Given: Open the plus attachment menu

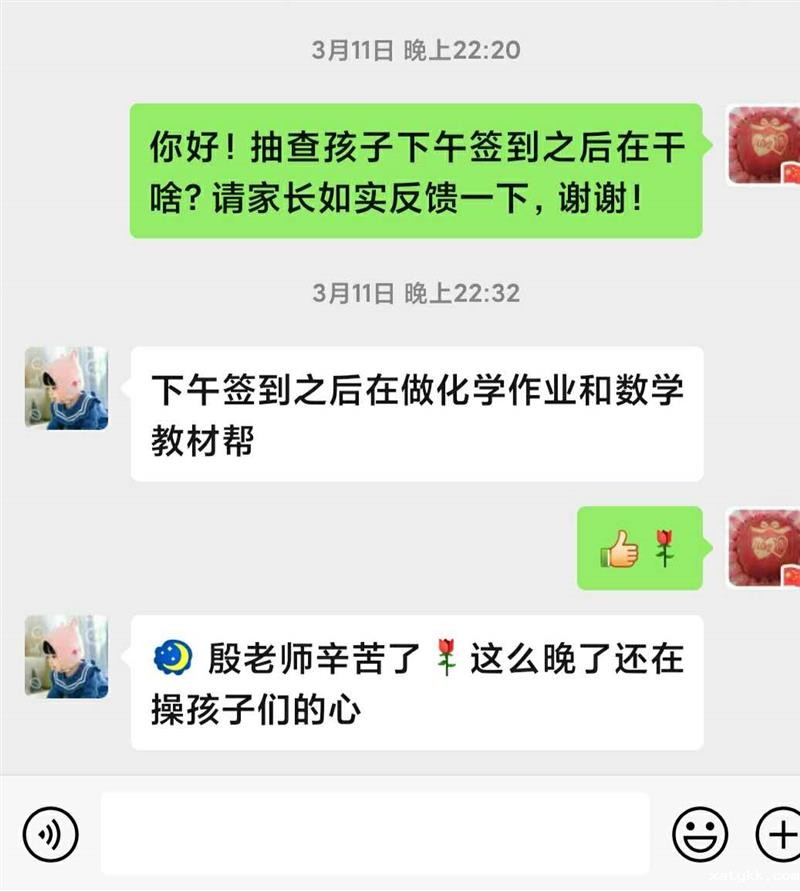Looking at the screenshot, I should tap(777, 833).
